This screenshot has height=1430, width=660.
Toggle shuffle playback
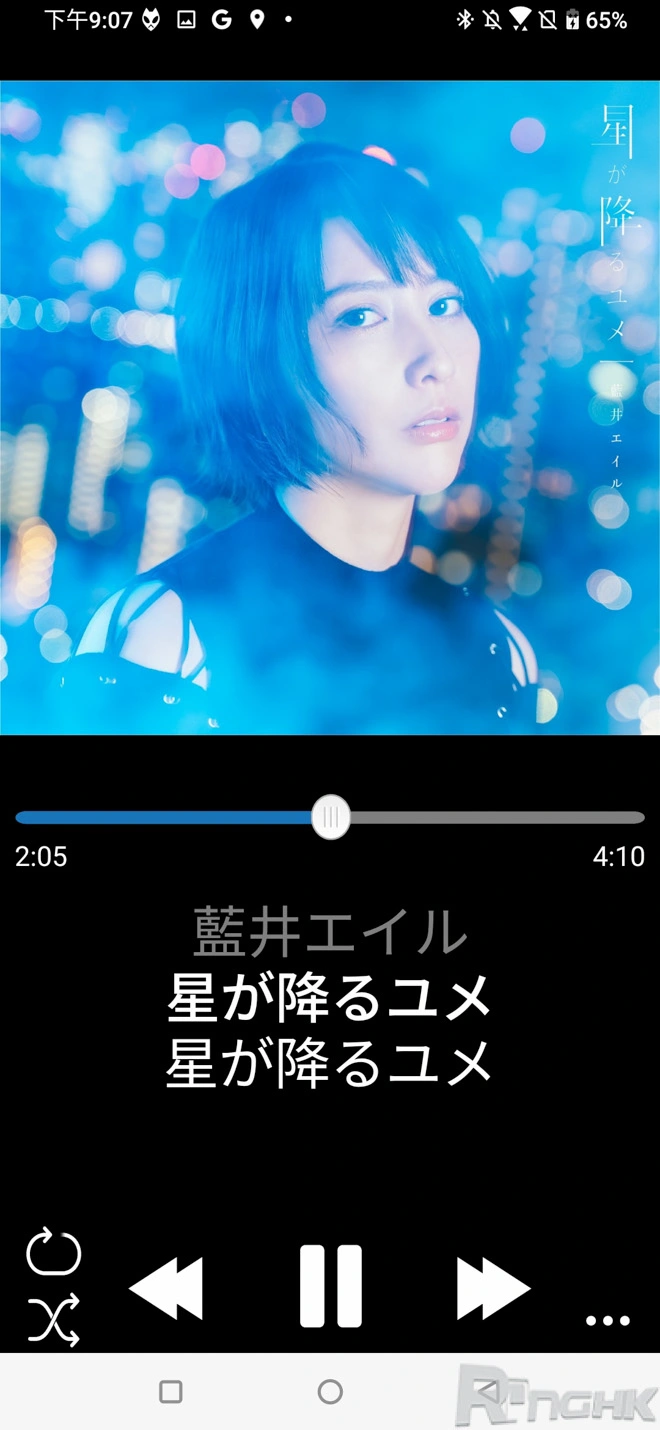pyautogui.click(x=54, y=1320)
